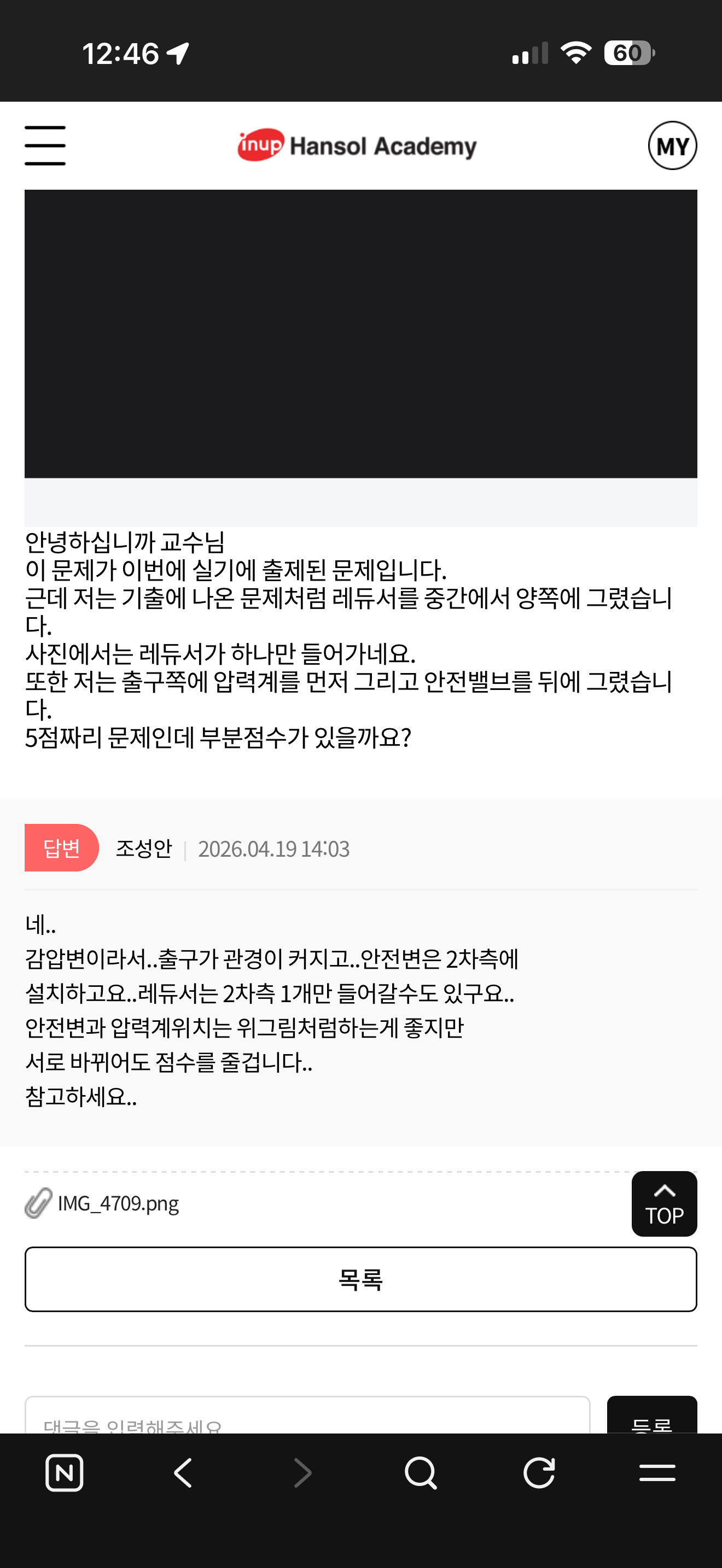Open the attached IMG_4709.png file
Image resolution: width=722 pixels, height=1568 pixels.
point(118,1203)
